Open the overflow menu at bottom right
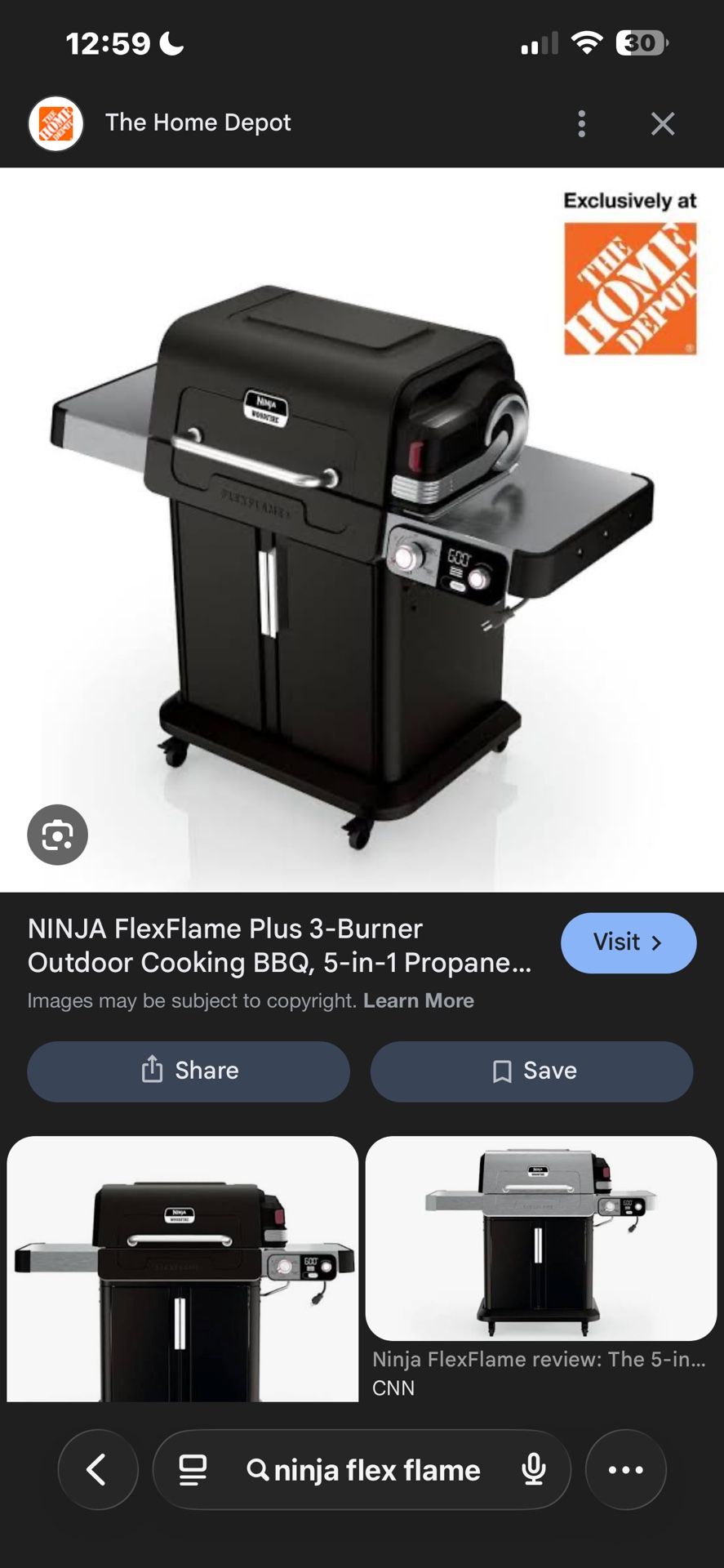724x1568 pixels. 625,1469
